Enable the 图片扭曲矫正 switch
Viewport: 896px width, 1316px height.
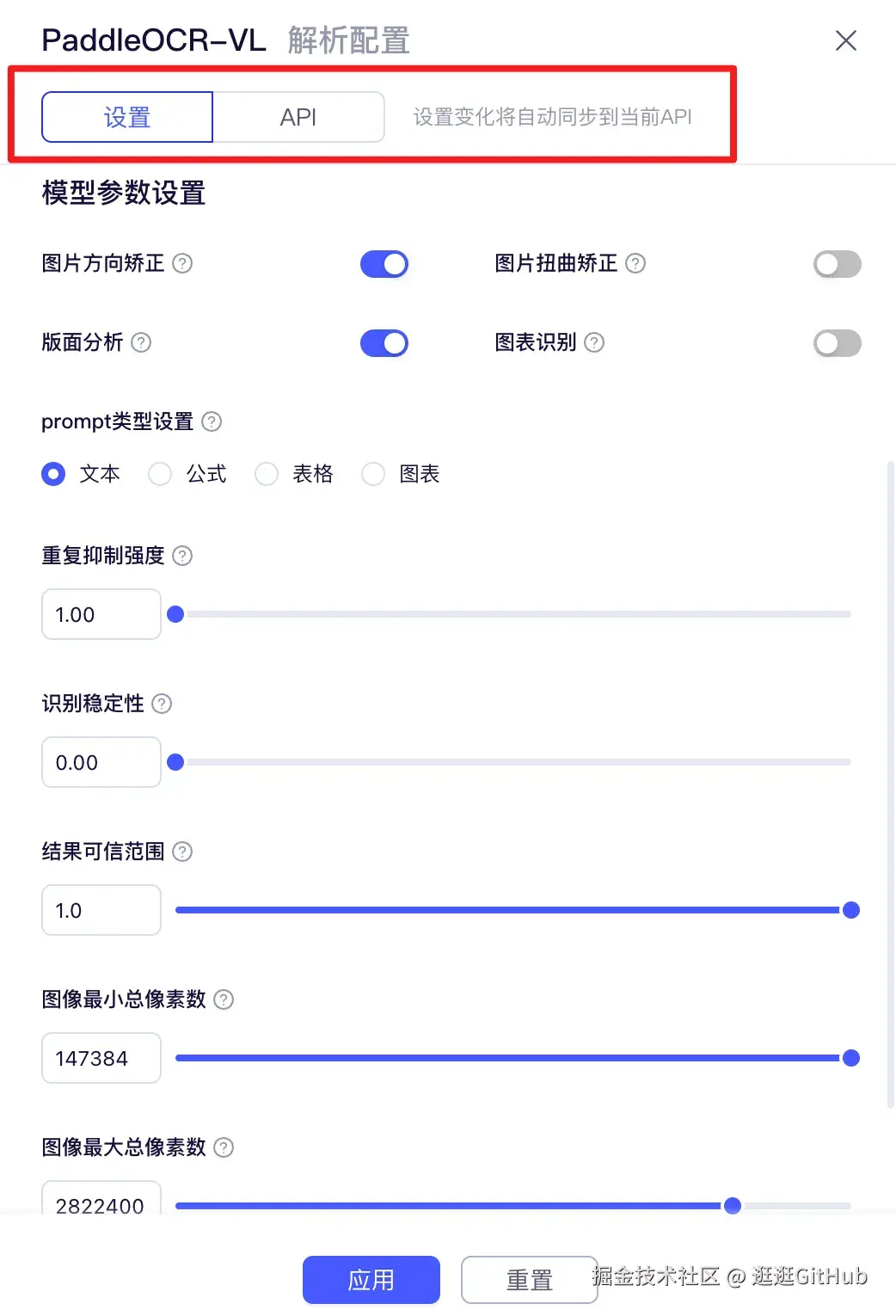tap(837, 264)
